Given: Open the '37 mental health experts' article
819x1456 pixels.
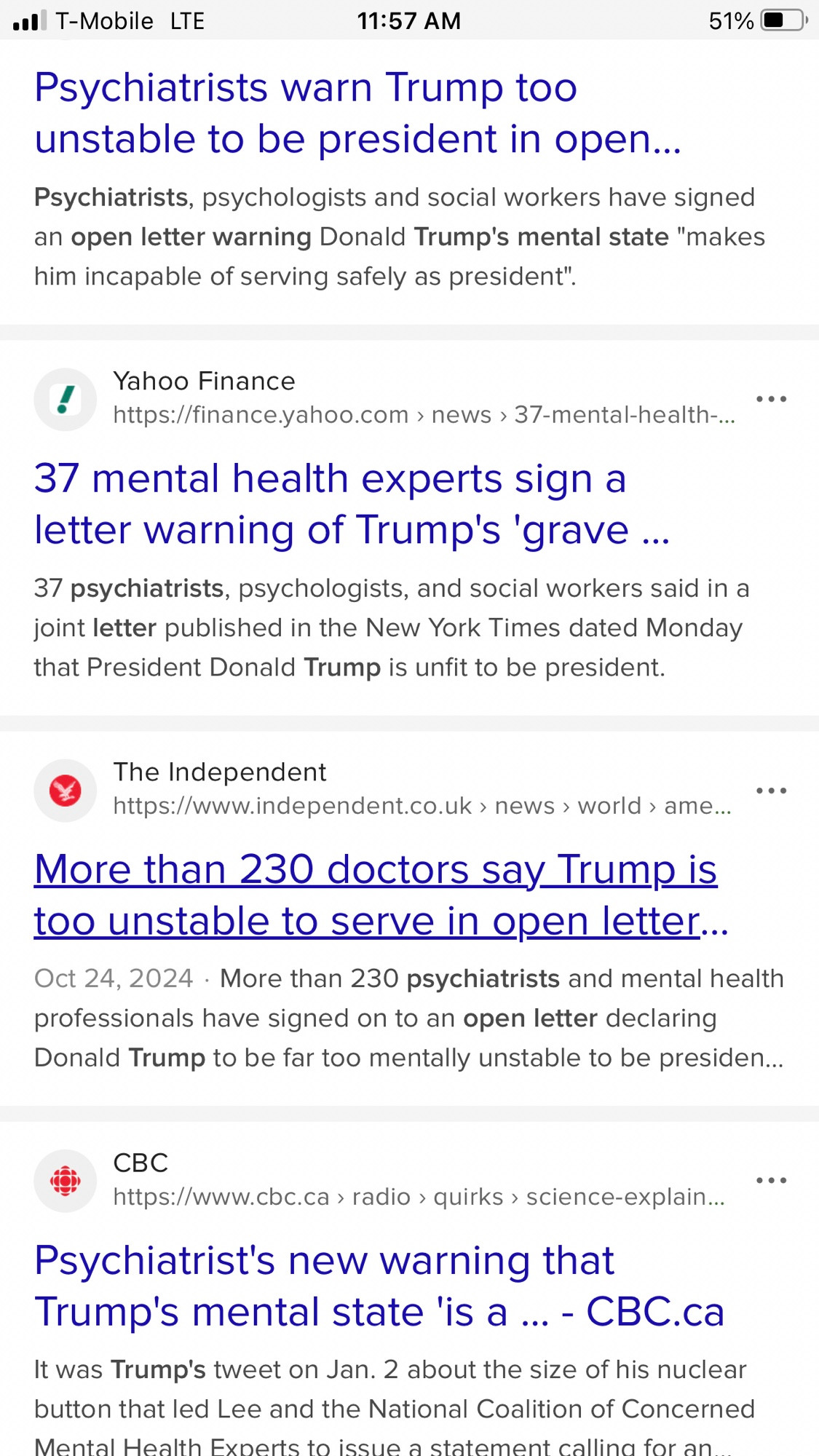Looking at the screenshot, I should (352, 504).
